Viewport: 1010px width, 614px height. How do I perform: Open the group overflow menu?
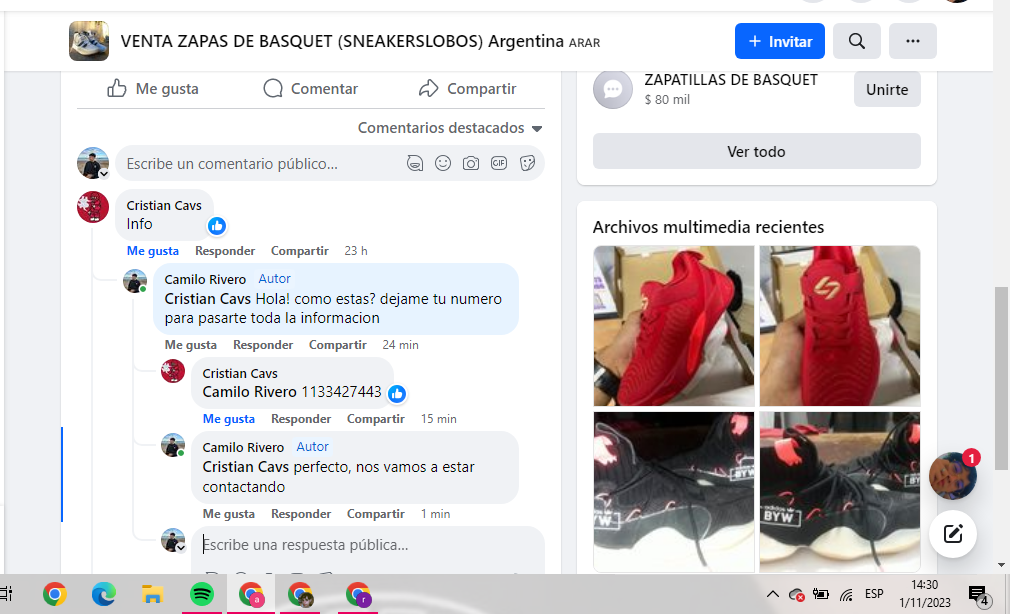912,41
